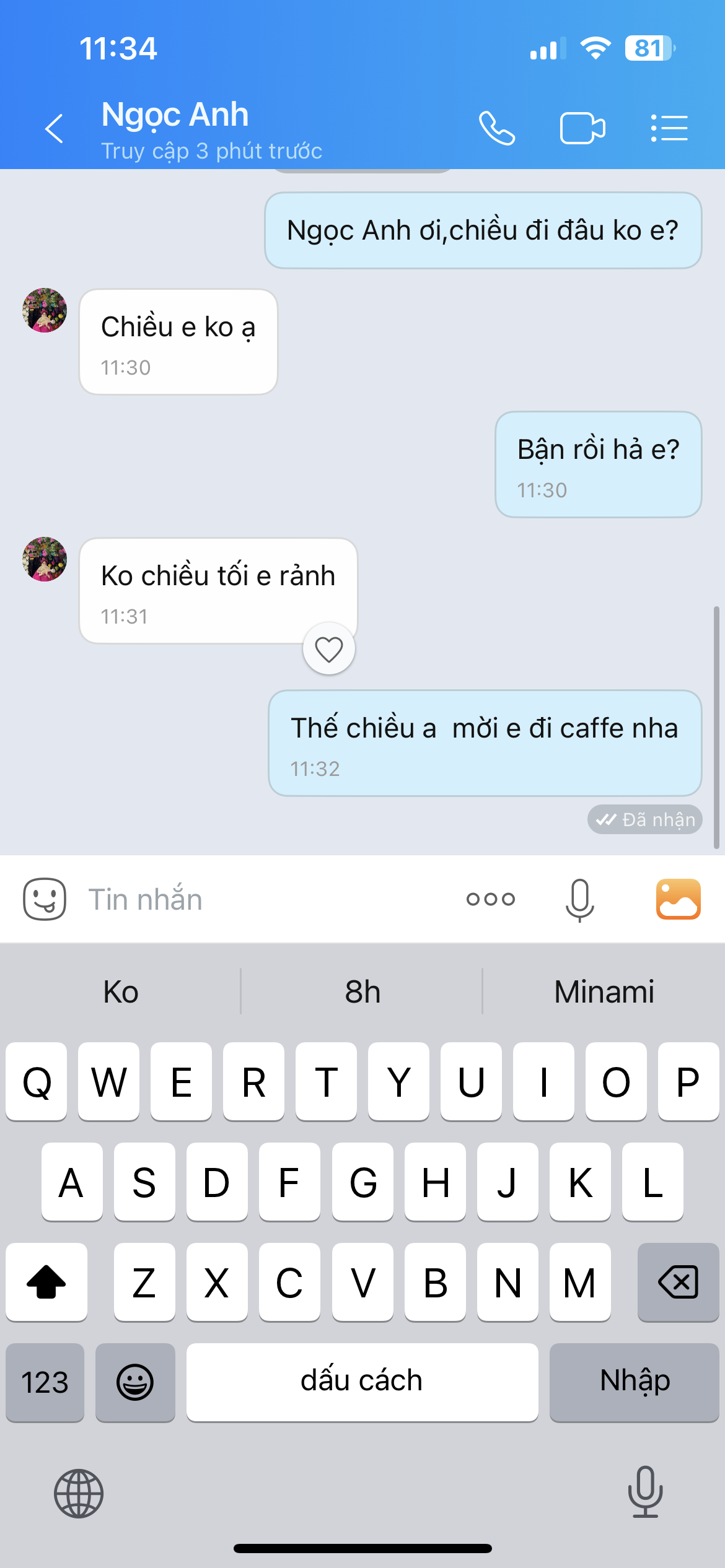The height and width of the screenshot is (1568, 725).
Task: Start a video call with Ngọc Anh
Action: [582, 129]
